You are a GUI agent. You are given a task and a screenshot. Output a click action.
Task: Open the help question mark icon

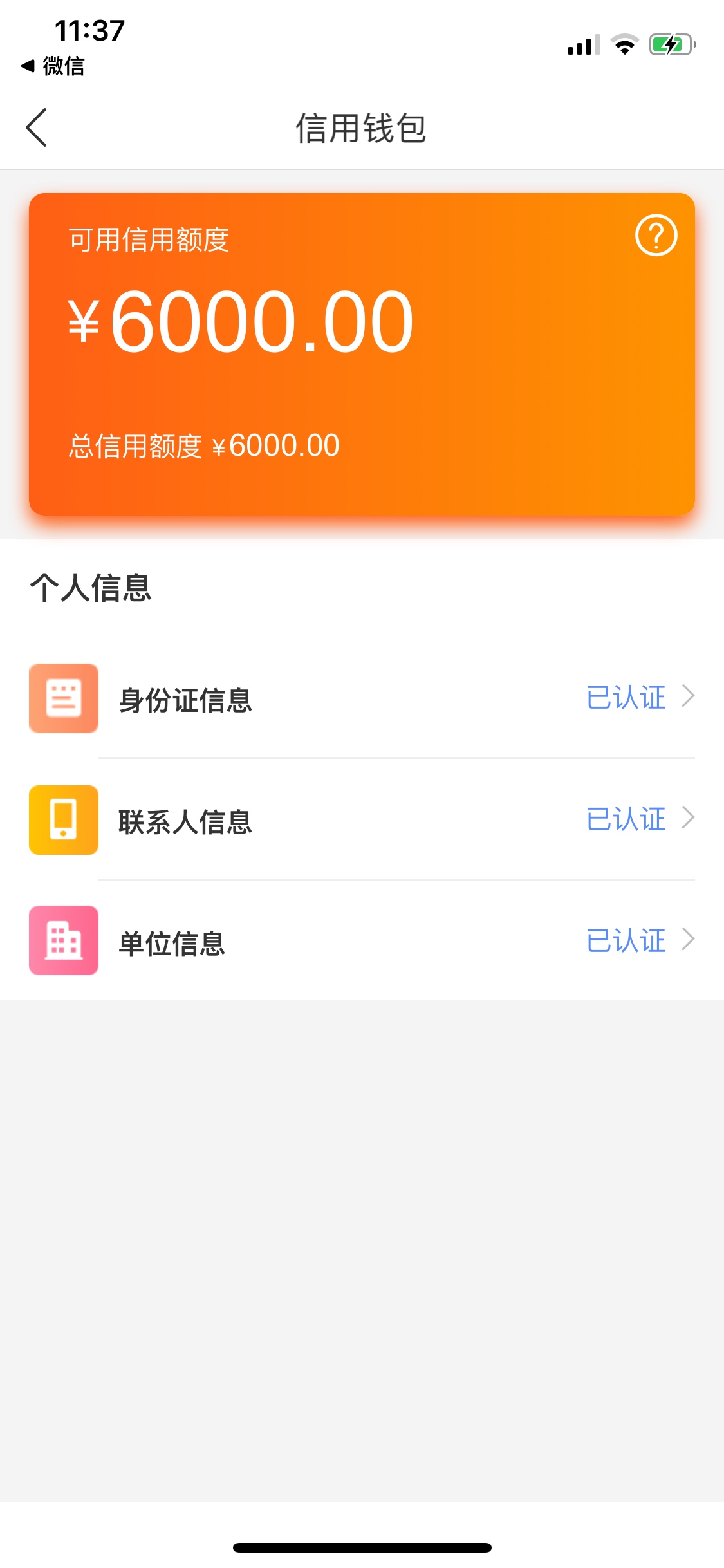pos(656,235)
